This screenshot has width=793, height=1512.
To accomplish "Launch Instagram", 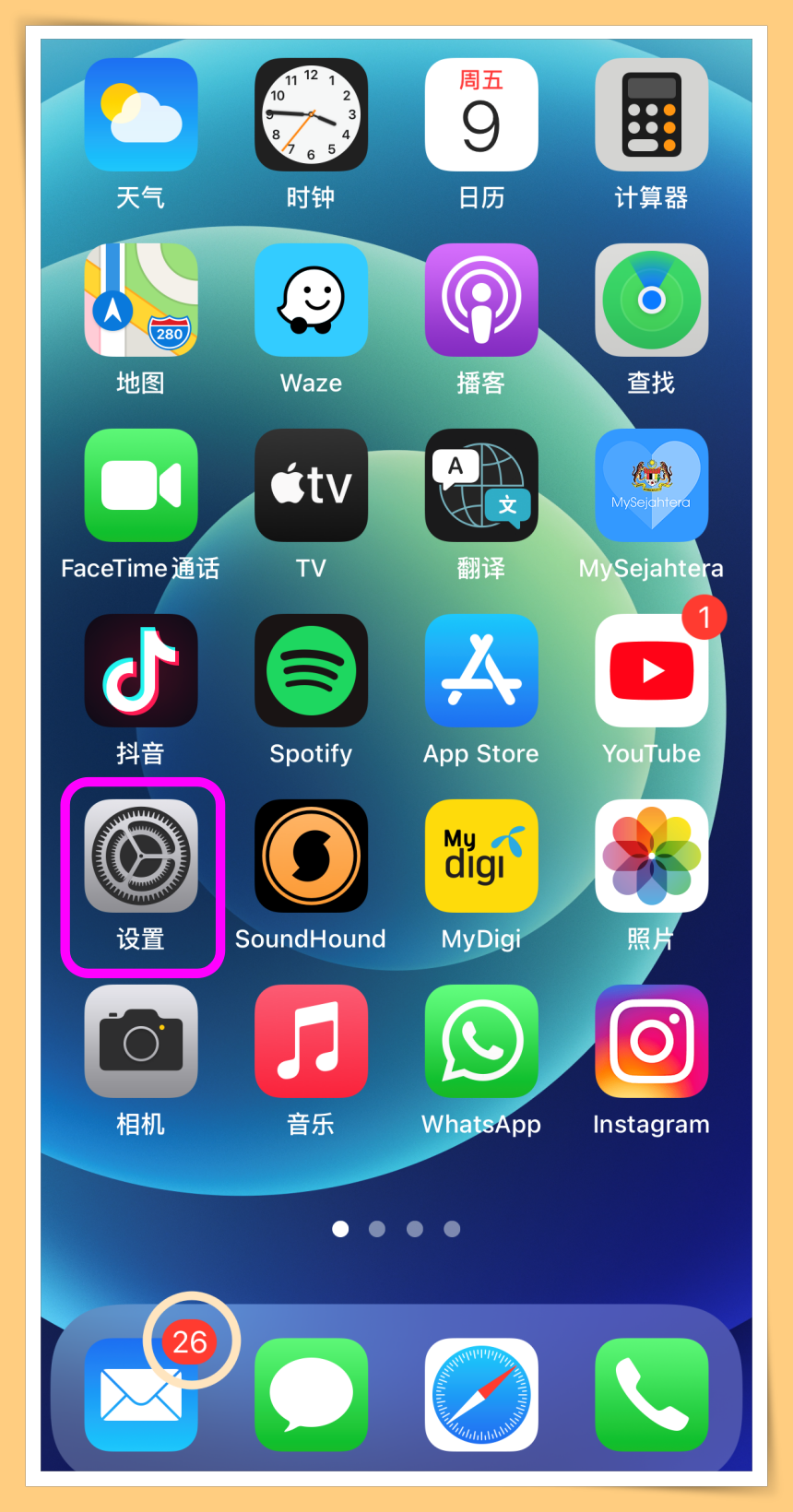I will tap(651, 1042).
